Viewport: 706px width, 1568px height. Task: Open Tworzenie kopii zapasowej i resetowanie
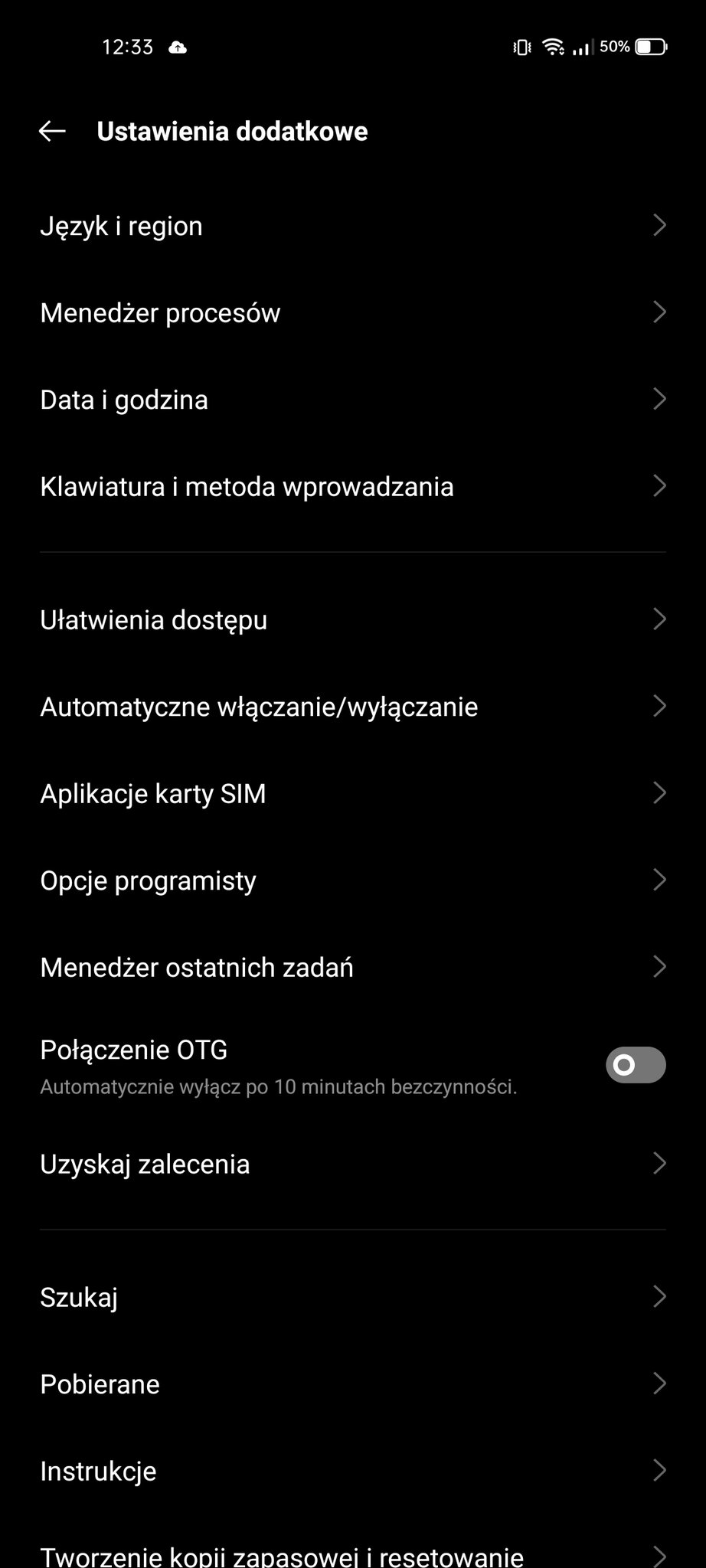click(353, 1547)
